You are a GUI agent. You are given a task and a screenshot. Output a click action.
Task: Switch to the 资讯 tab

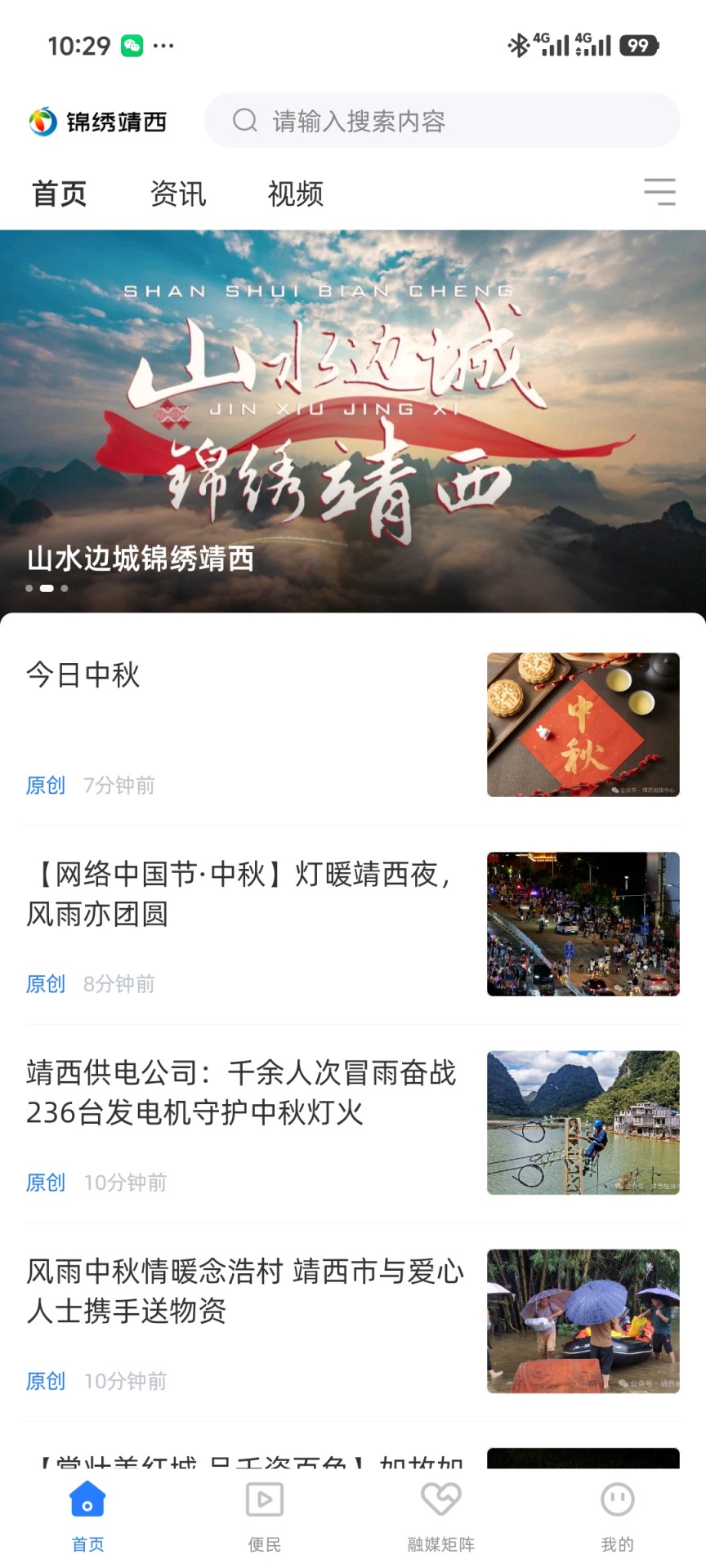pos(178,194)
